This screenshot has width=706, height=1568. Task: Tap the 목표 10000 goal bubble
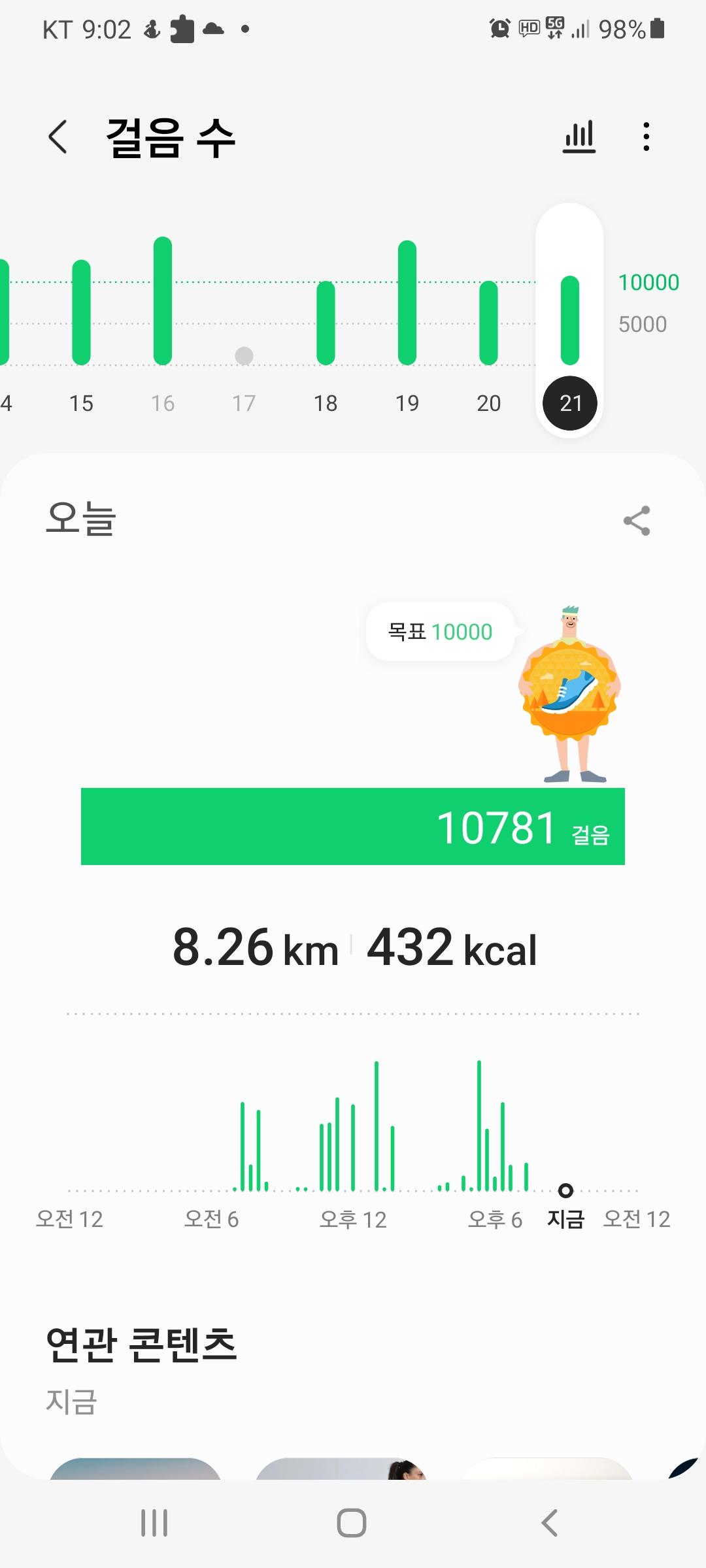pos(440,632)
